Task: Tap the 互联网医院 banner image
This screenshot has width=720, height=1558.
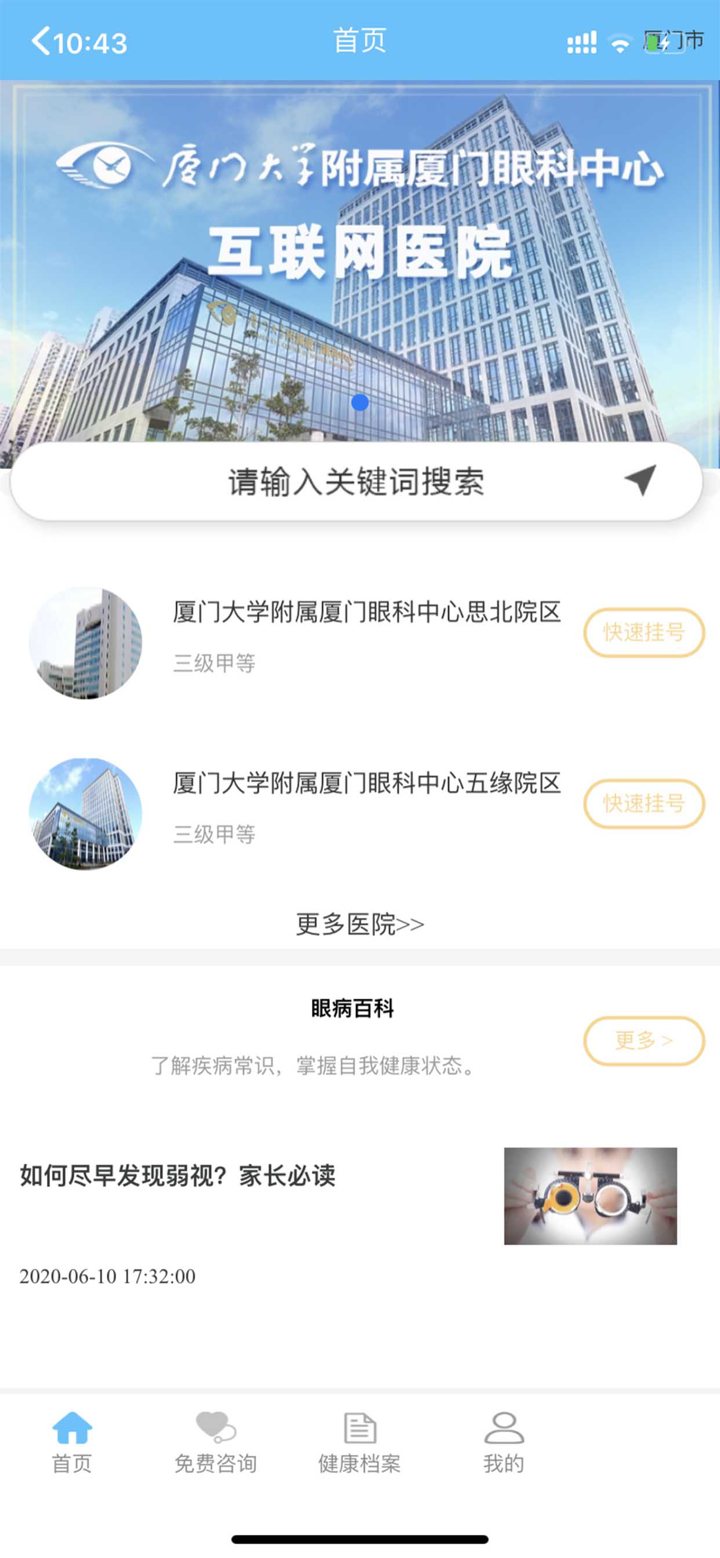Action: click(x=360, y=250)
